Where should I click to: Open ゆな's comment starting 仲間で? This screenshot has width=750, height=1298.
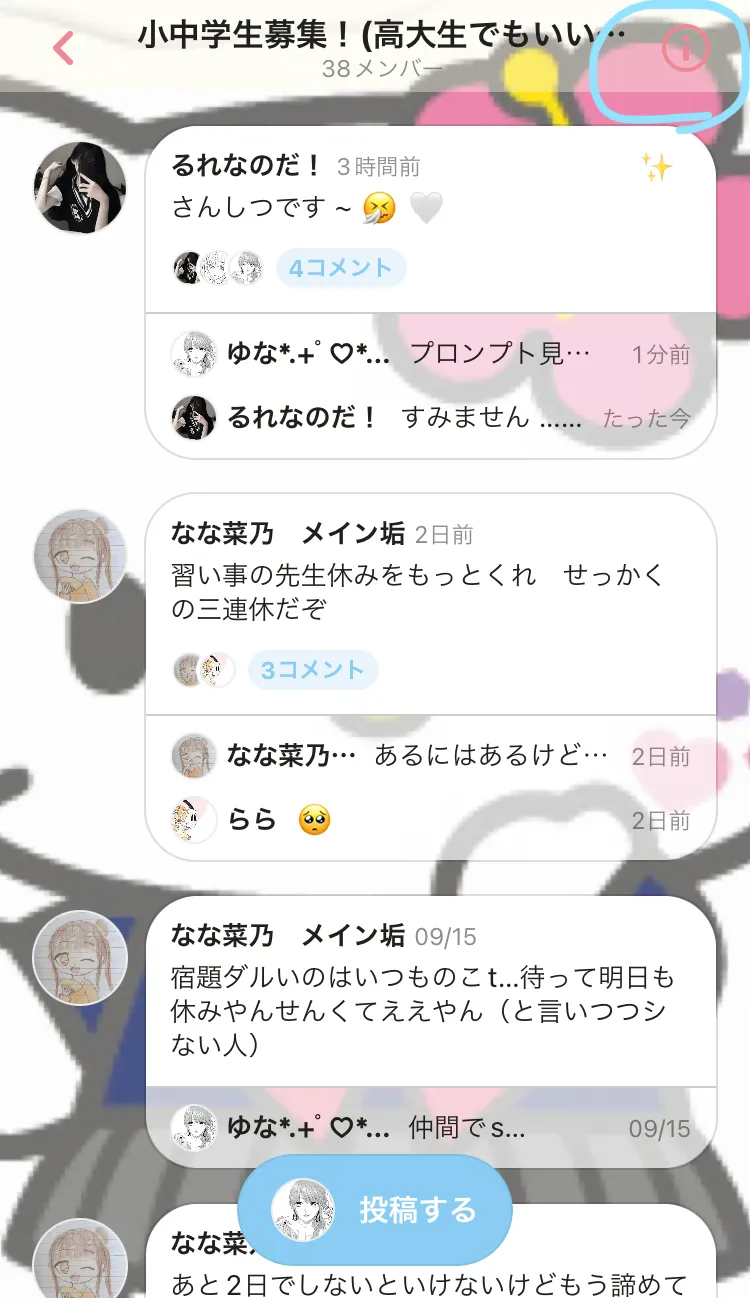tap(431, 1129)
